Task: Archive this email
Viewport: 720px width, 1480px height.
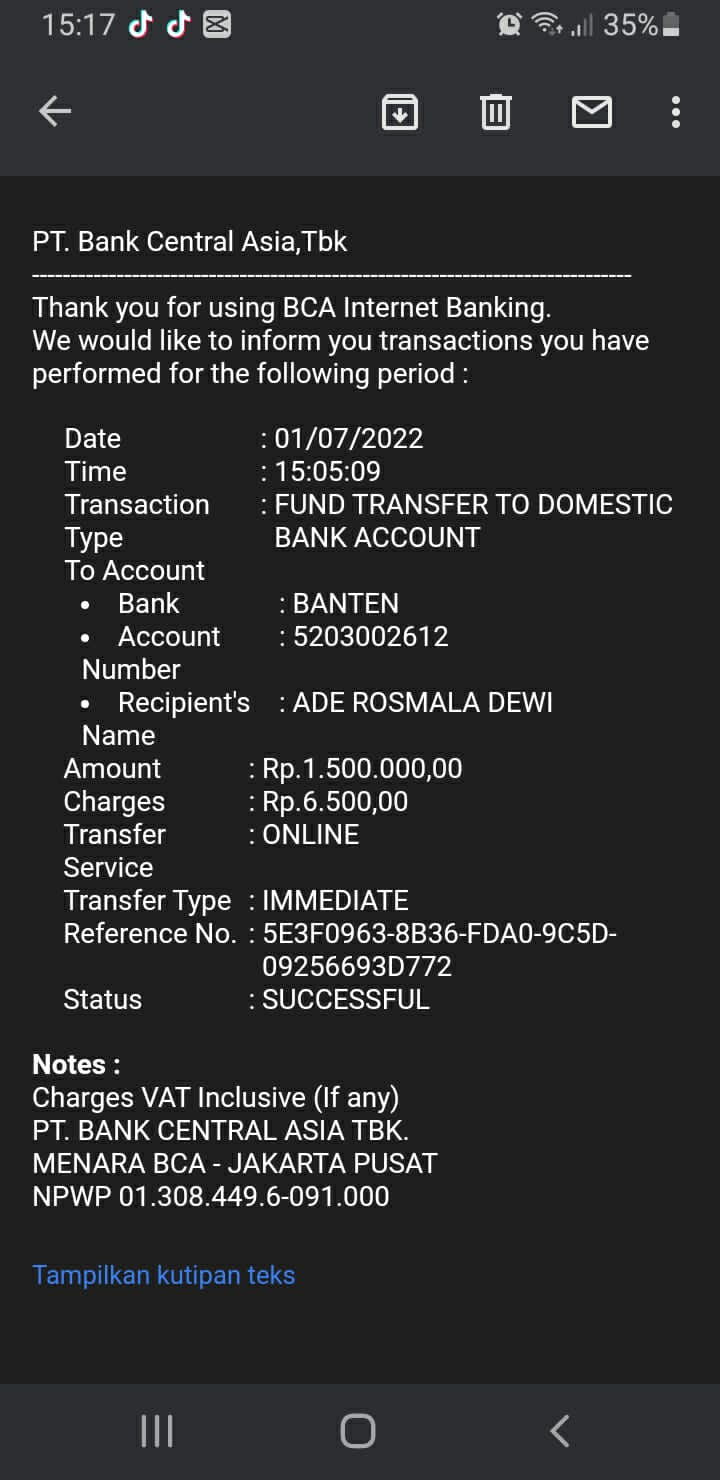Action: coord(400,112)
